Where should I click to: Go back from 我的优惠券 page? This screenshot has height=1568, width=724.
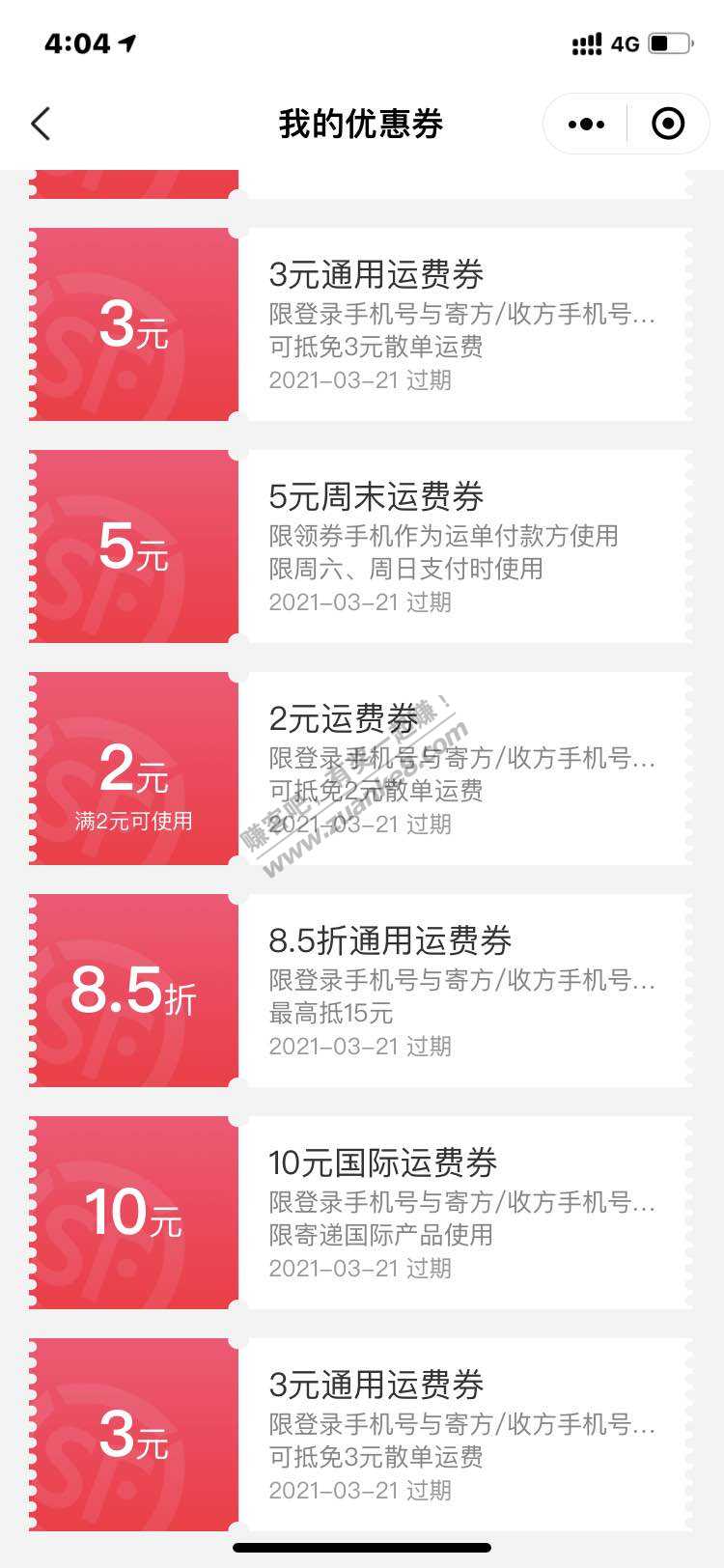coord(41,124)
